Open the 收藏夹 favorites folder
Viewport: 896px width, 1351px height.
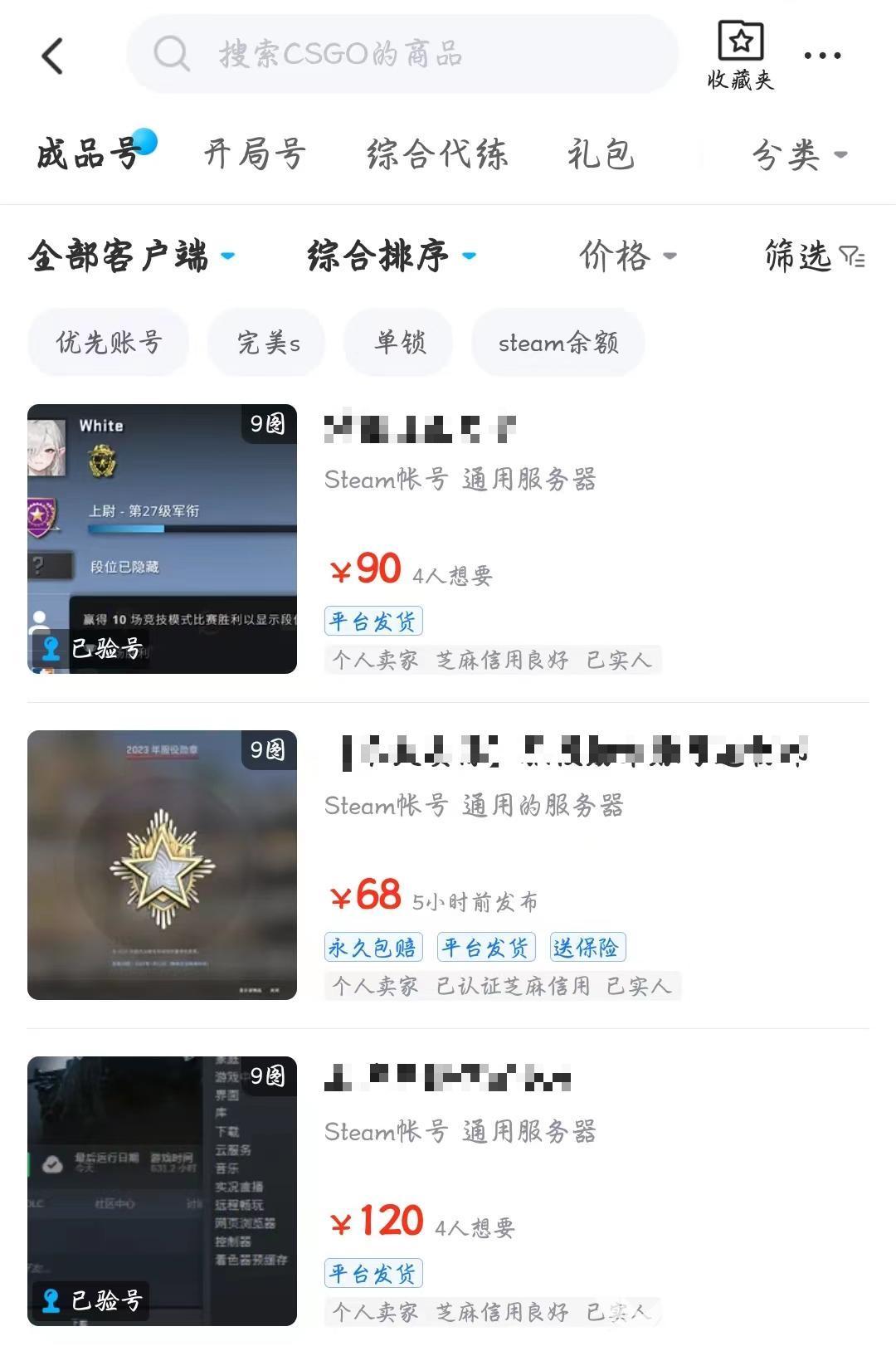tap(740, 55)
